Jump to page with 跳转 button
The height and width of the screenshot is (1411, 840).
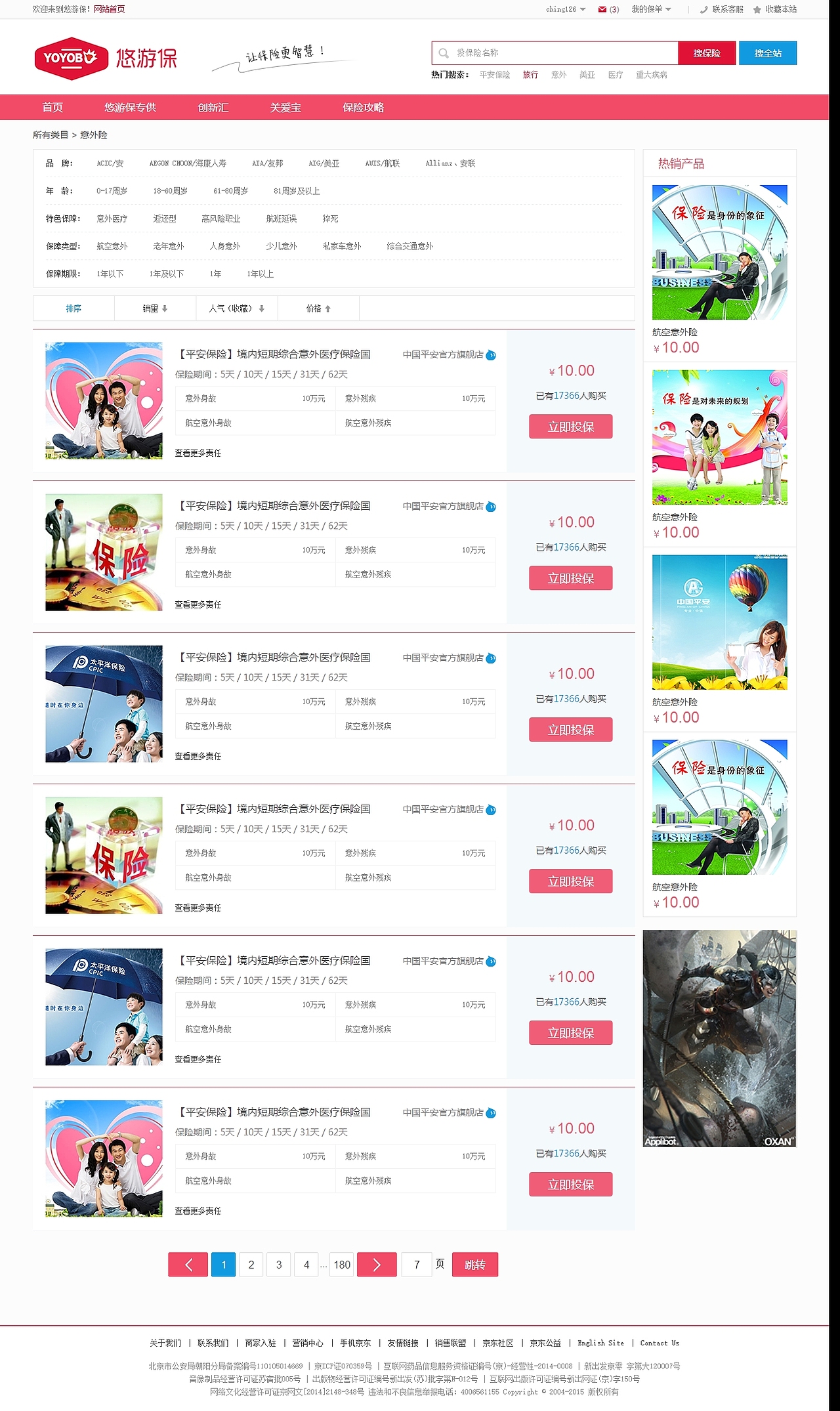[x=475, y=1265]
